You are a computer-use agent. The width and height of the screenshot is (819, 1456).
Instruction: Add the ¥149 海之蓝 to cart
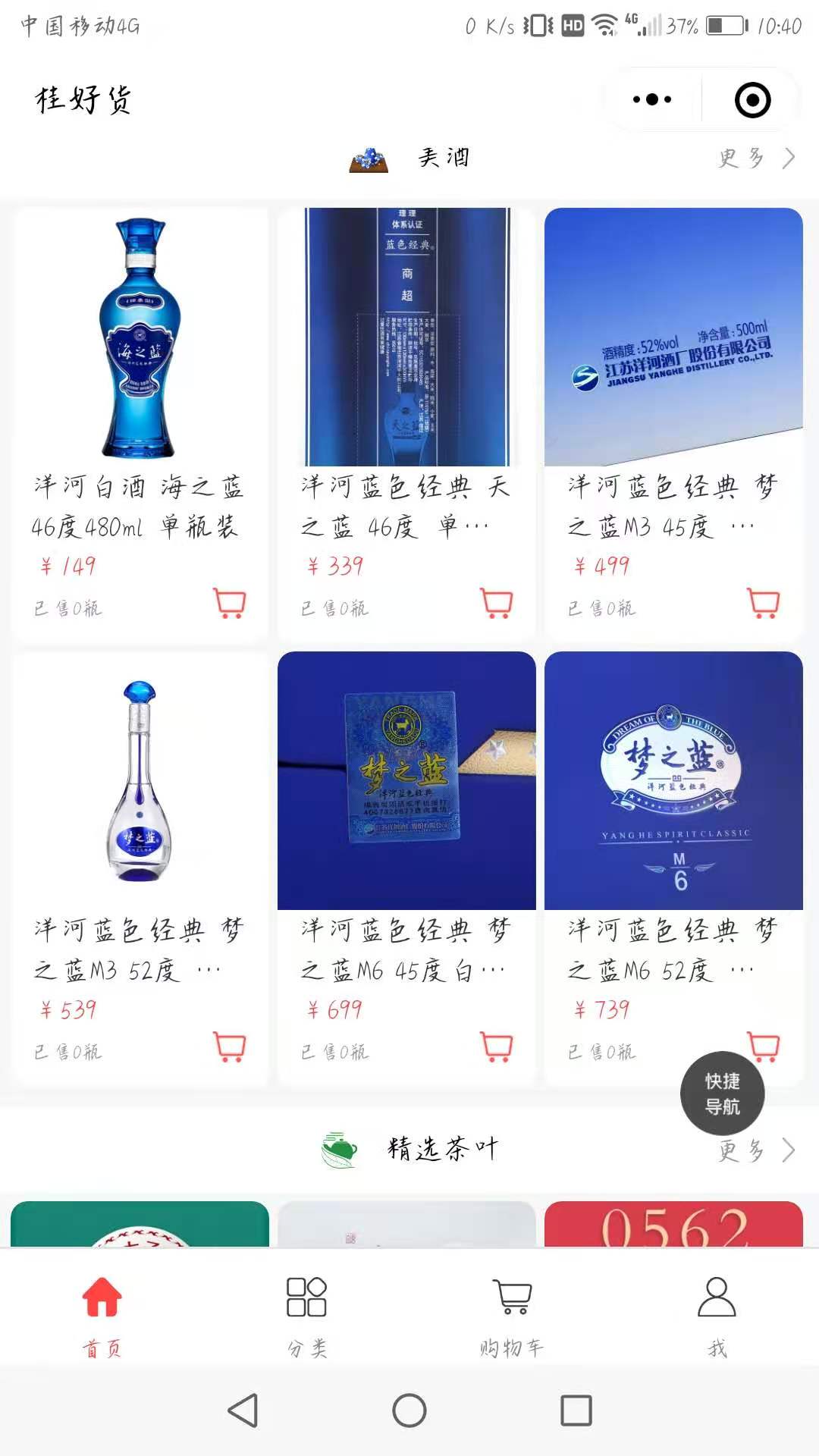pyautogui.click(x=230, y=604)
